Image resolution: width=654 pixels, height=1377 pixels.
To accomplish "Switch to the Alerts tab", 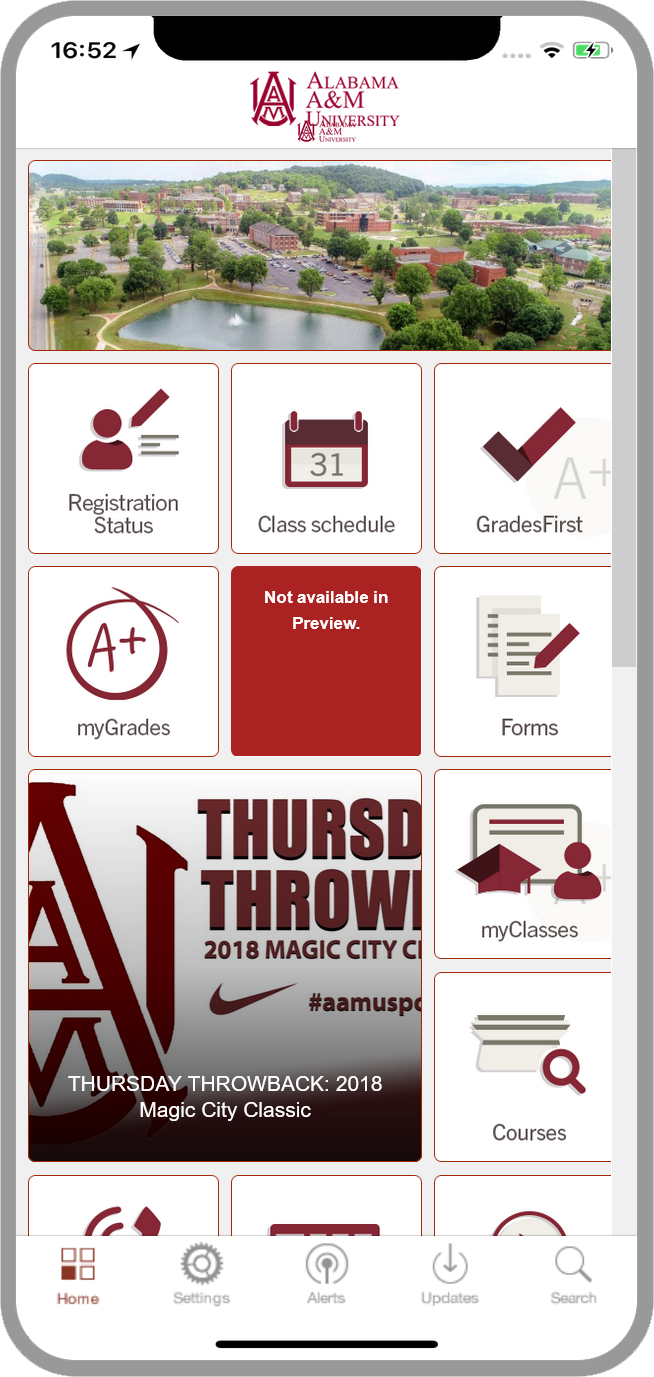I will (326, 1276).
